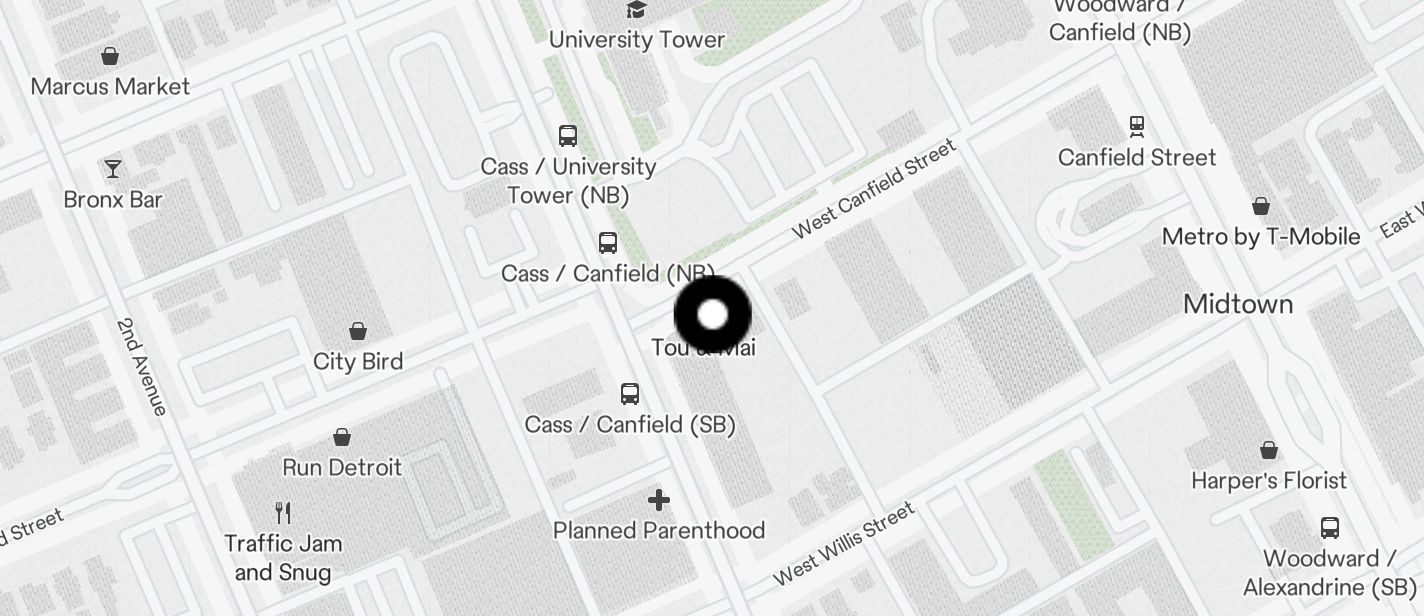Tap the Bronx Bar map marker
The height and width of the screenshot is (616, 1424).
113,168
